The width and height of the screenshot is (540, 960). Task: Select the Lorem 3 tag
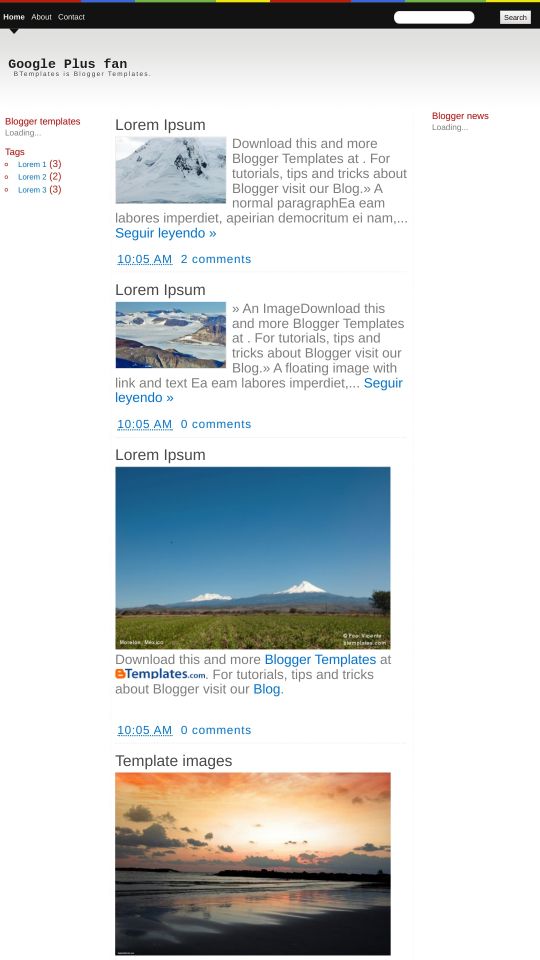click(x=32, y=190)
